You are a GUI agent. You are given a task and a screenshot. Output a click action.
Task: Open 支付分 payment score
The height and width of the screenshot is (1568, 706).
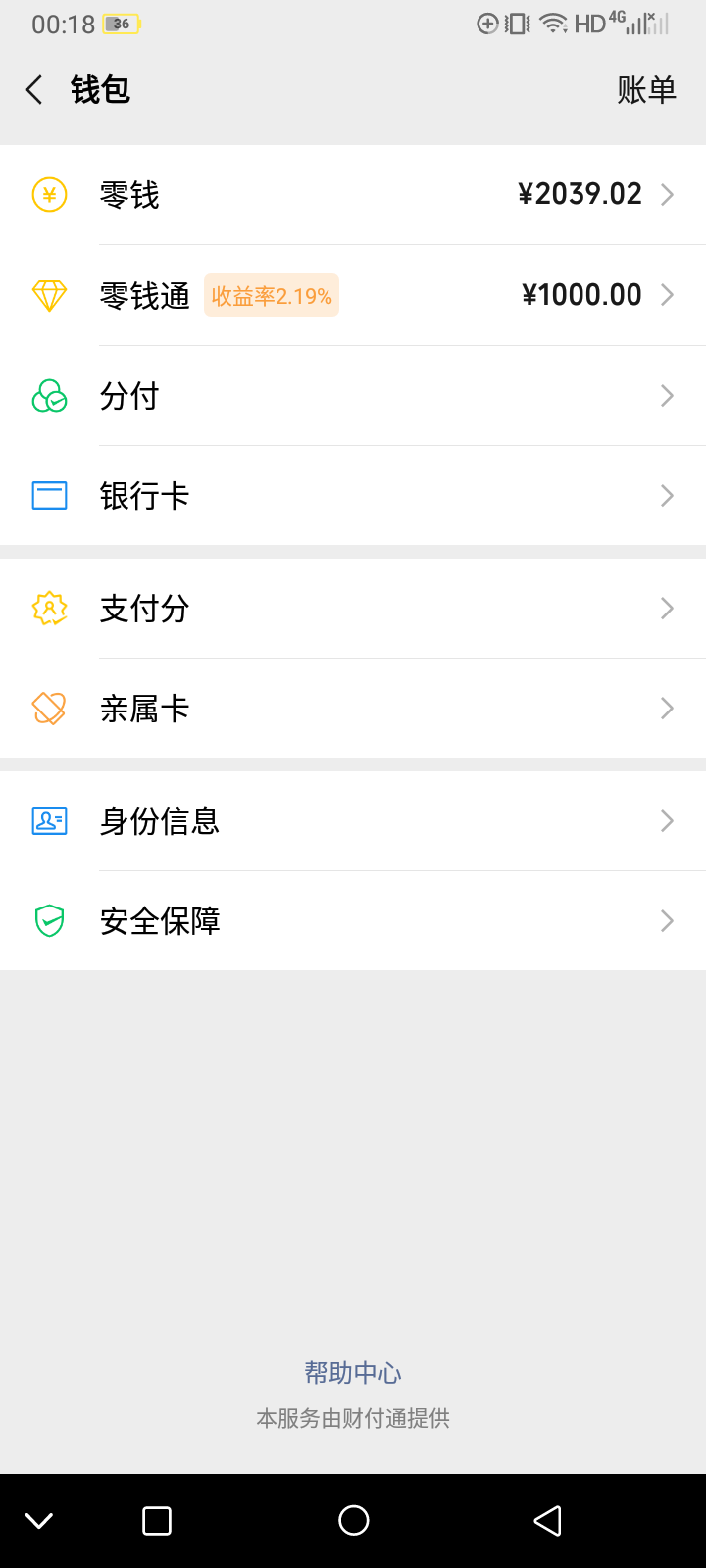coord(353,609)
